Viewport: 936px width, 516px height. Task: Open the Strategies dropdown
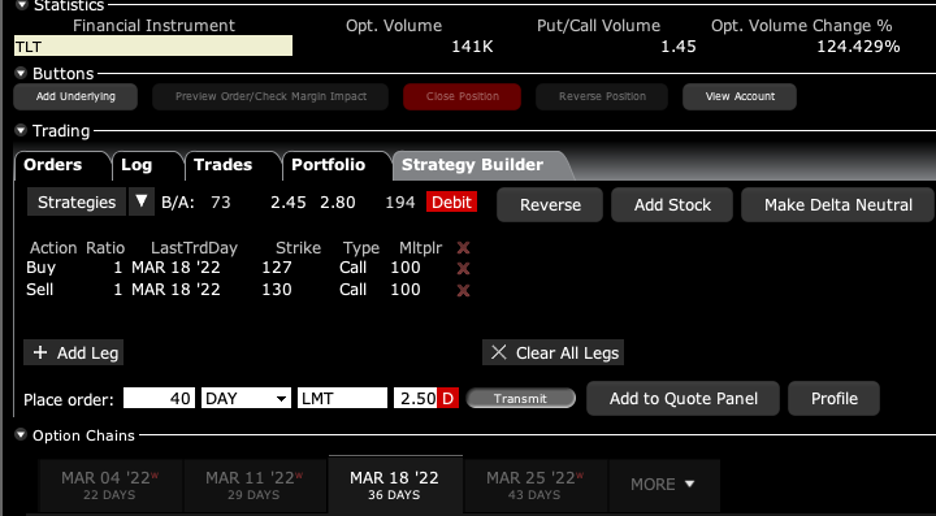(x=142, y=202)
